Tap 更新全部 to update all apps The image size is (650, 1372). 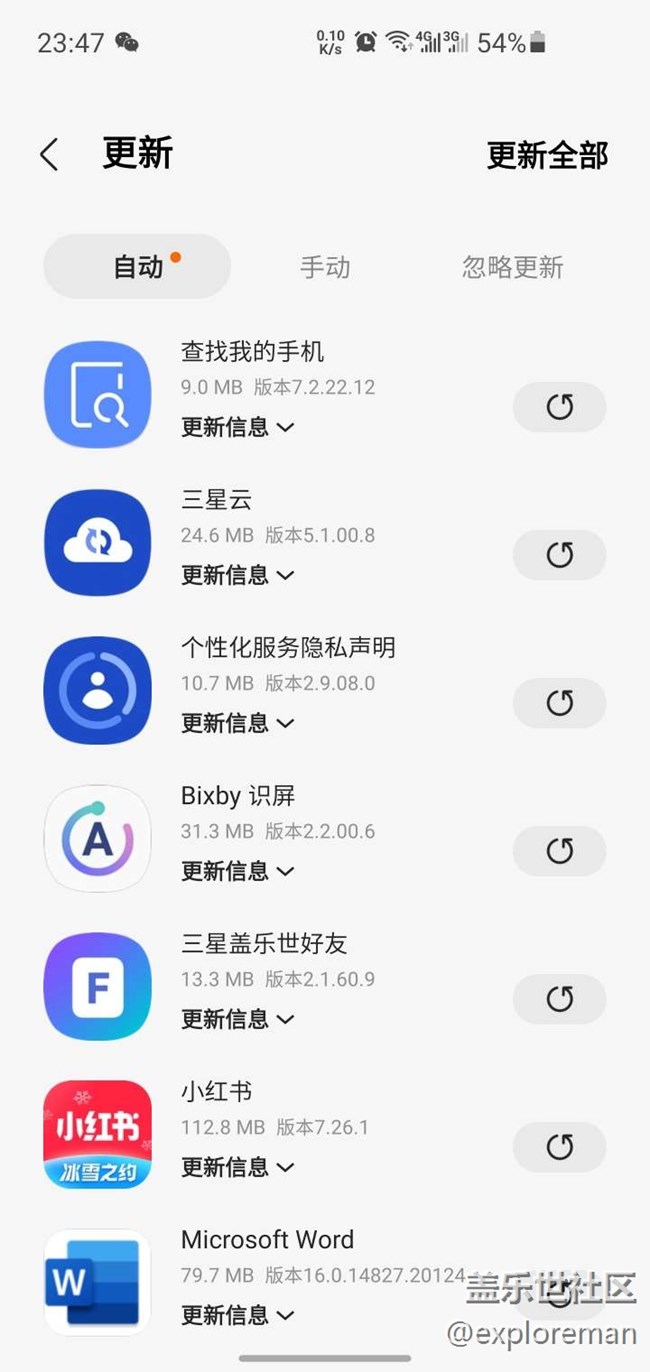[x=547, y=155]
